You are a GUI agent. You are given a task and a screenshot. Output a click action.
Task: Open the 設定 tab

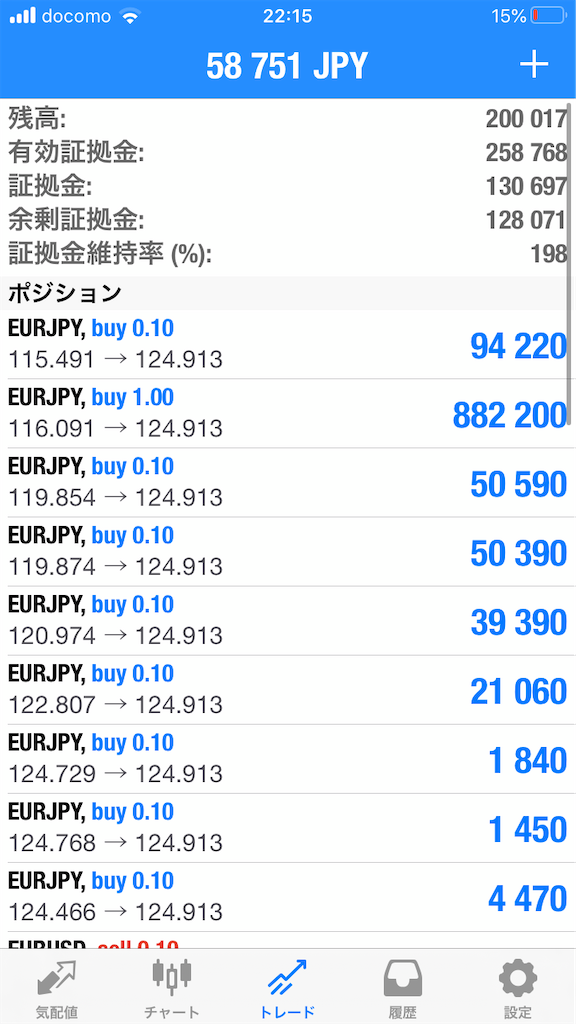[x=518, y=987]
